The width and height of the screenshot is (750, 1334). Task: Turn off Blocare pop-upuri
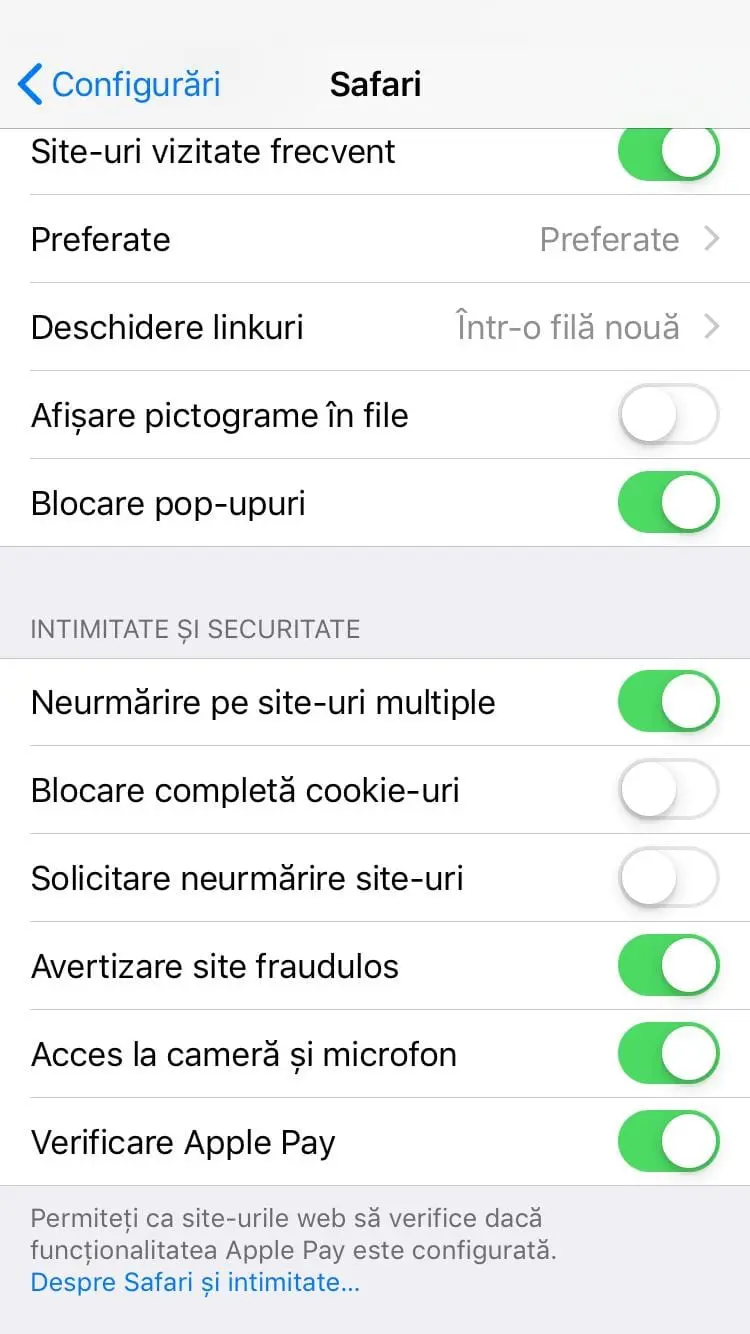tap(669, 503)
